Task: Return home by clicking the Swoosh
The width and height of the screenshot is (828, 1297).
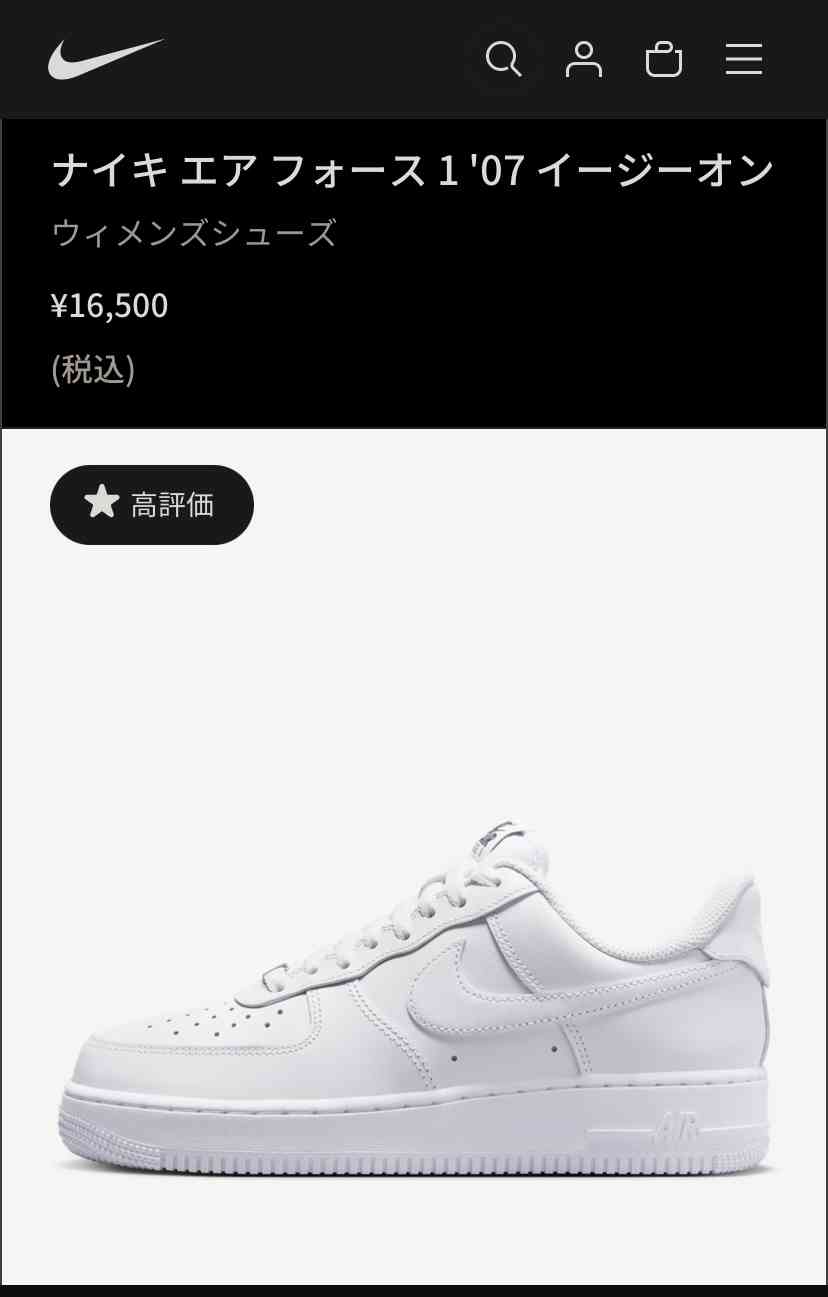Action: point(107,58)
